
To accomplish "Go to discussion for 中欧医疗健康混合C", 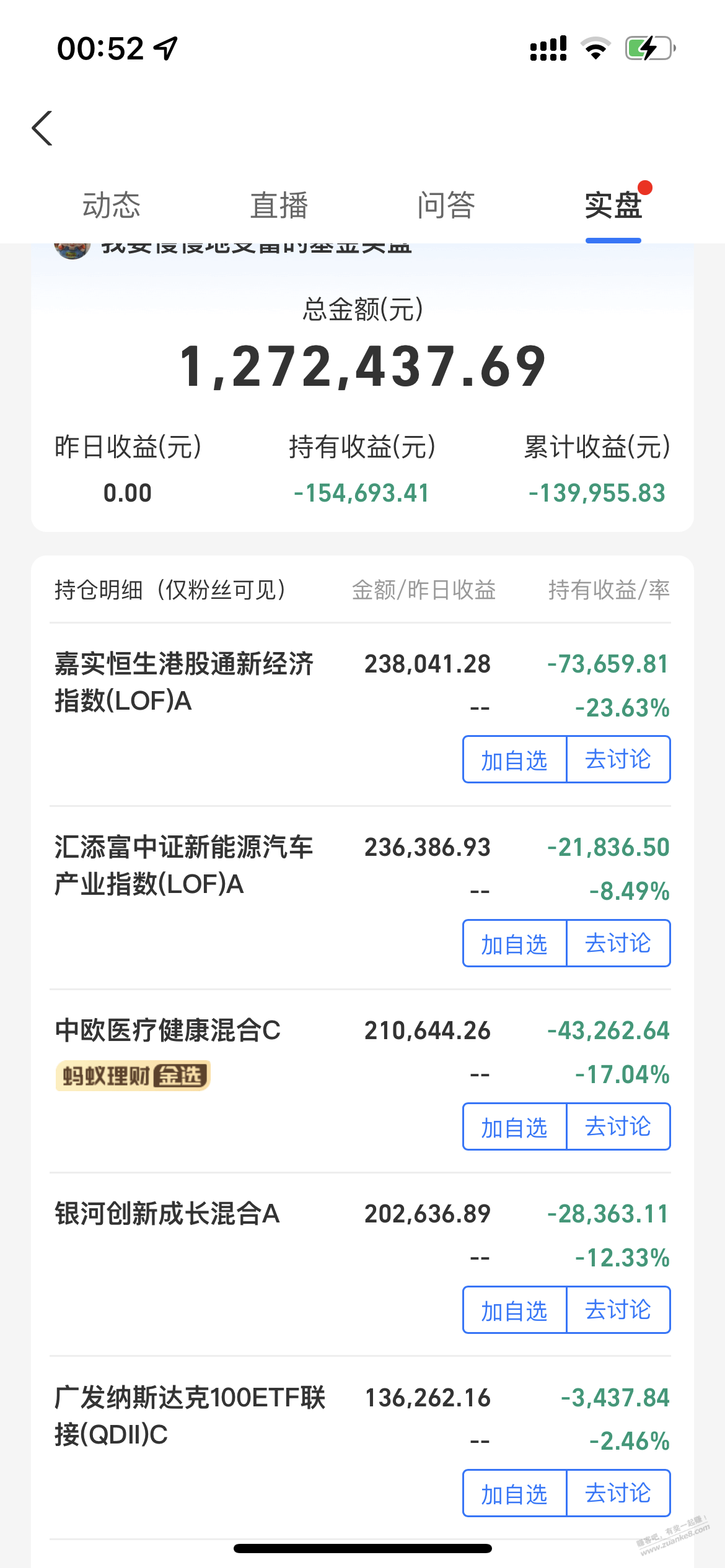I will click(618, 1126).
